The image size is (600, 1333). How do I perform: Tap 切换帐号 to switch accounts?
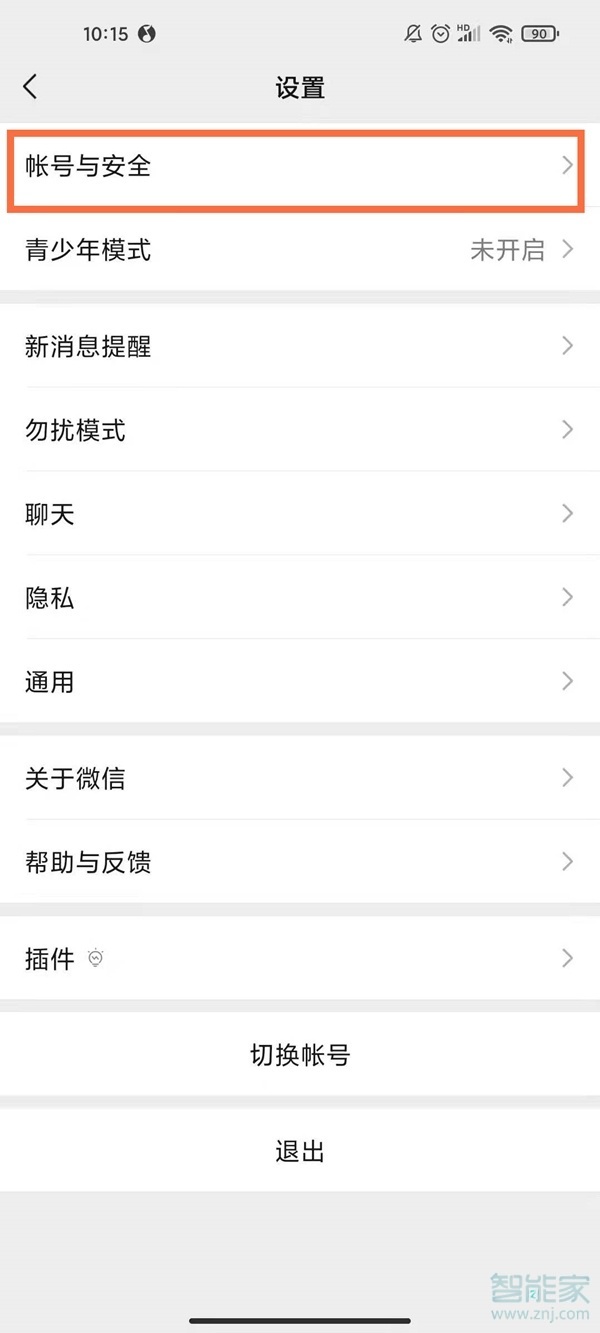[299, 1055]
